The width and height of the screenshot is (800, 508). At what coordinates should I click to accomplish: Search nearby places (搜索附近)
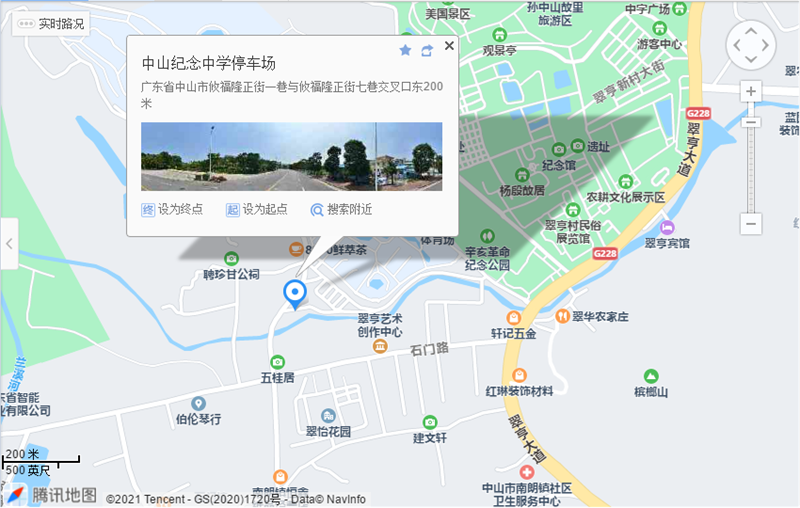coord(341,209)
